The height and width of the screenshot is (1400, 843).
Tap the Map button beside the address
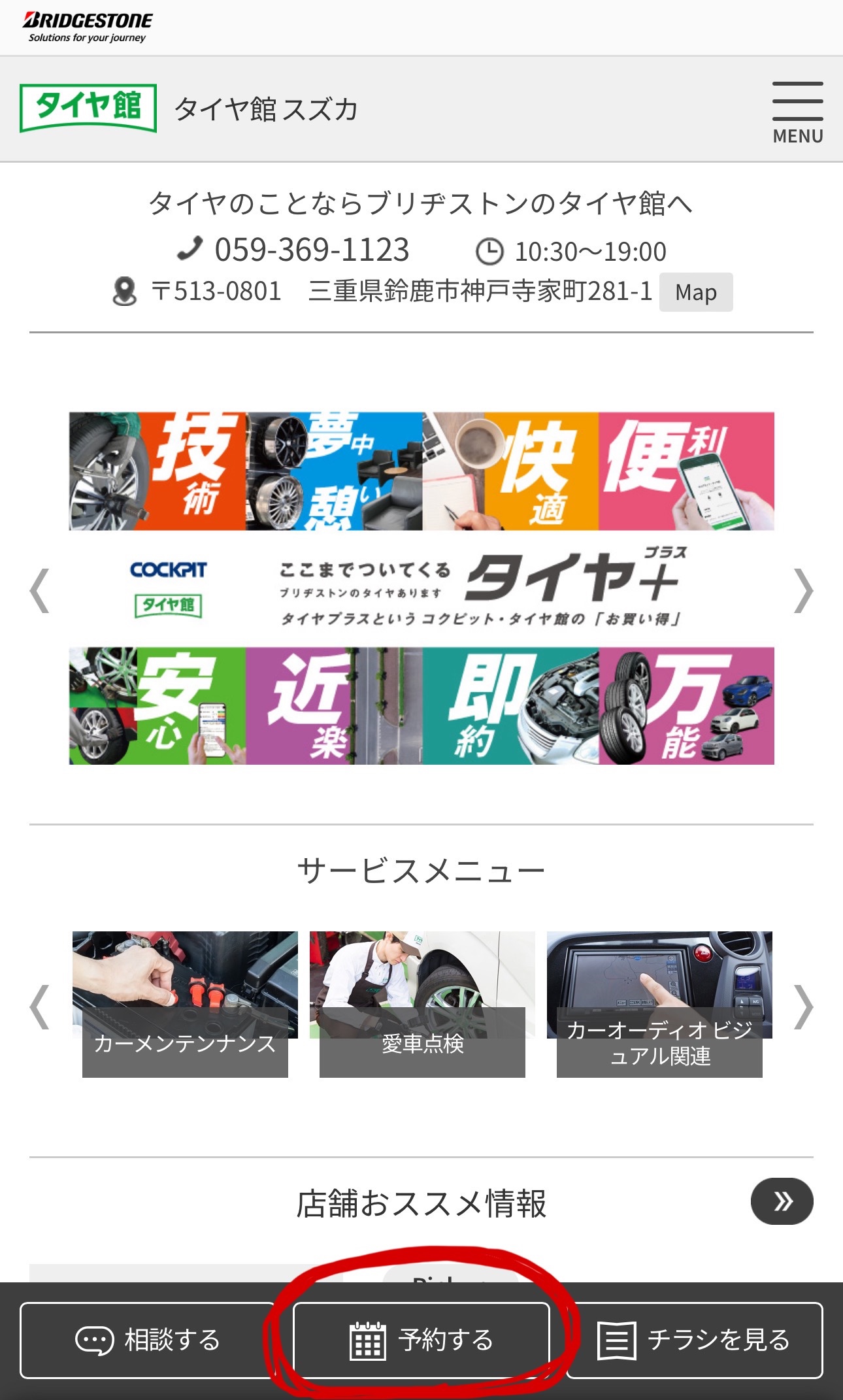[695, 292]
